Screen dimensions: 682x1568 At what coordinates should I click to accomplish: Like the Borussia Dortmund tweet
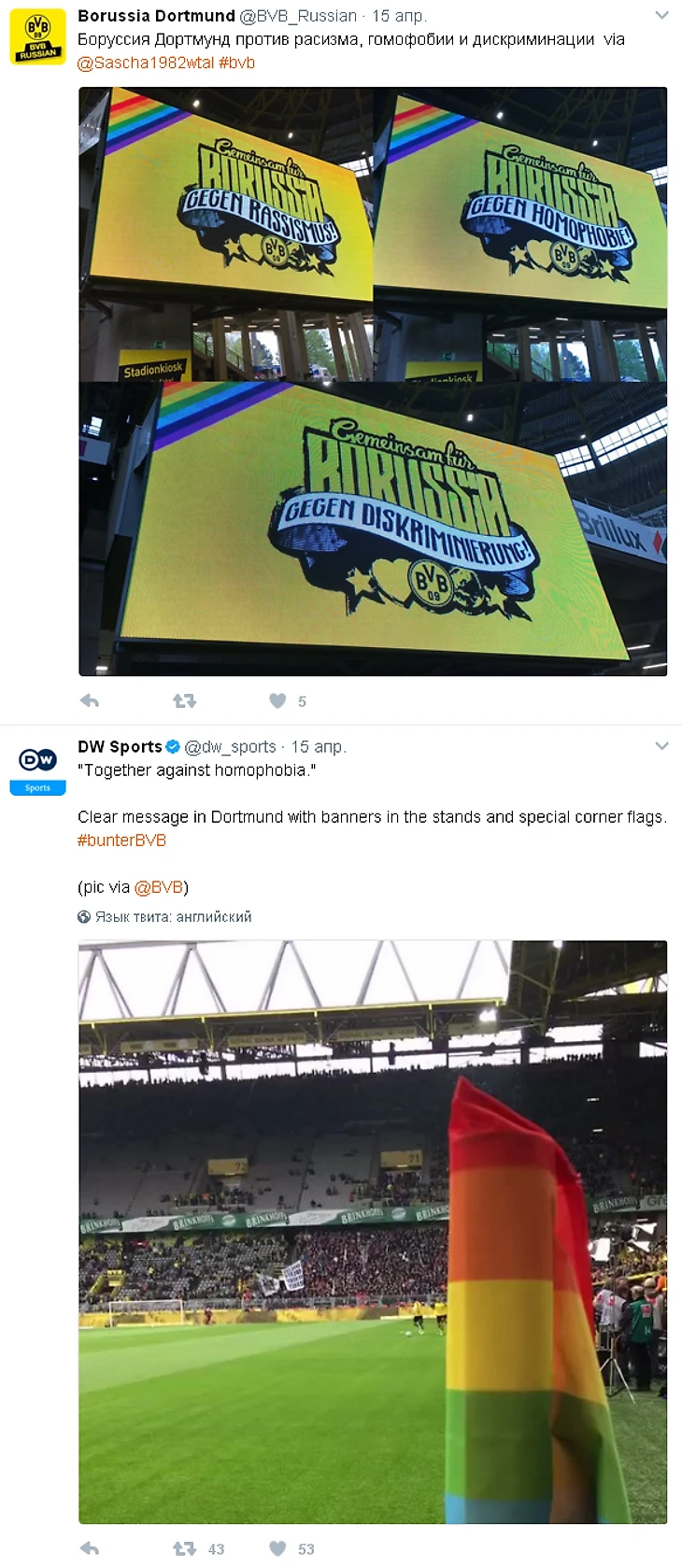(277, 700)
